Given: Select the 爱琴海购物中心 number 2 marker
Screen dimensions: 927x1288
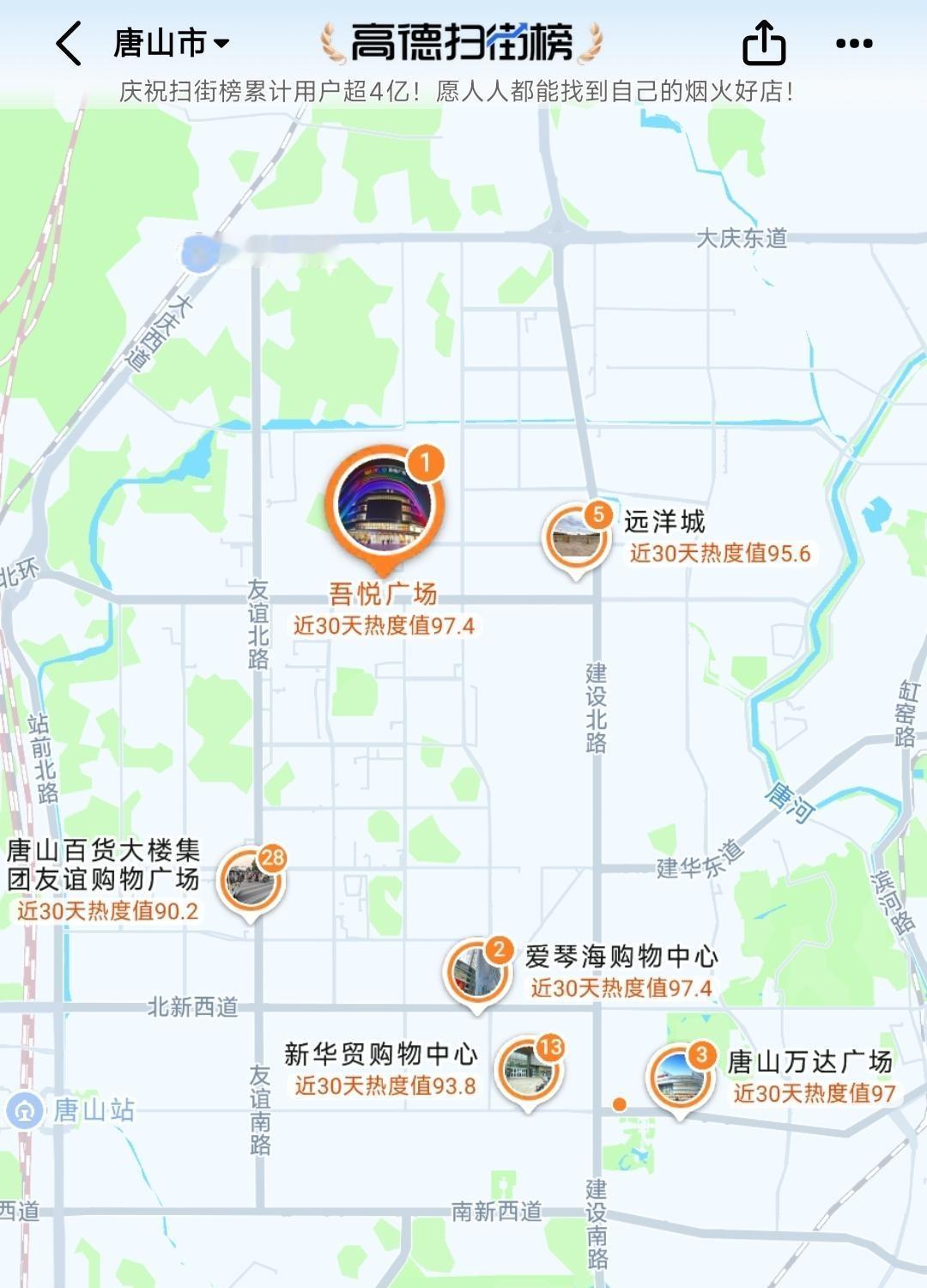Looking at the screenshot, I should [477, 969].
